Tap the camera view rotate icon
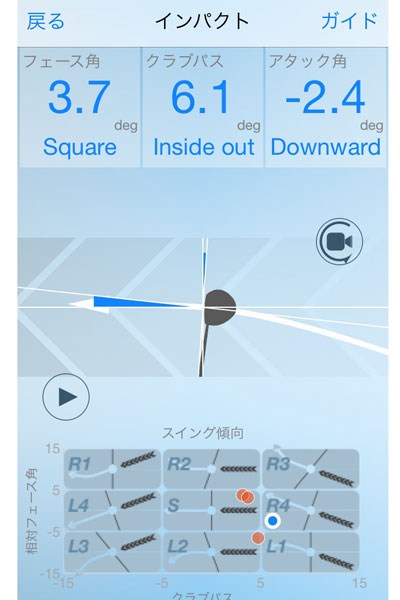400x600 pixels. (x=340, y=241)
